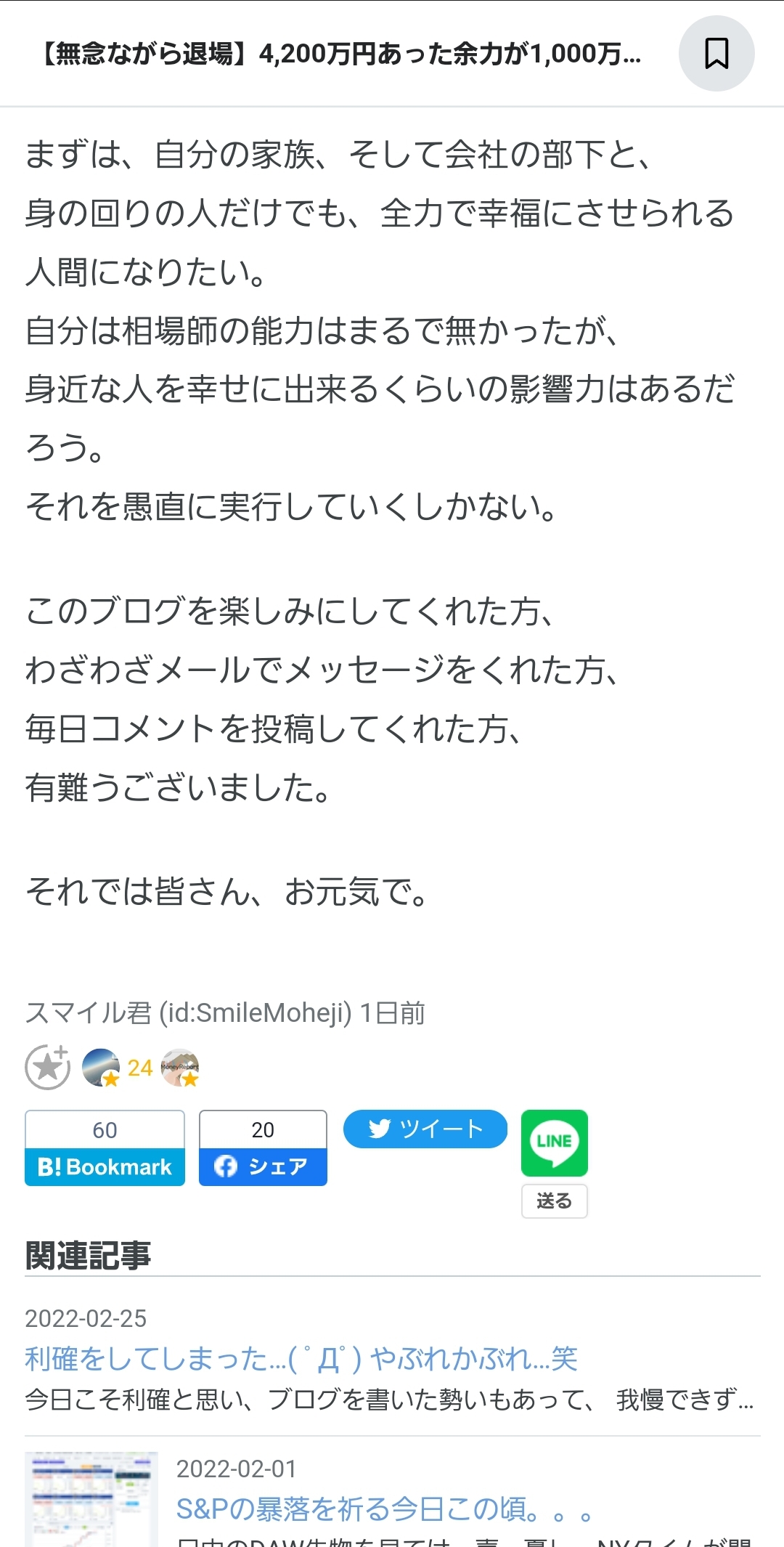Open the thumbnail of the 2022-02-01 article
This screenshot has width=784, height=1547.
(91, 1499)
